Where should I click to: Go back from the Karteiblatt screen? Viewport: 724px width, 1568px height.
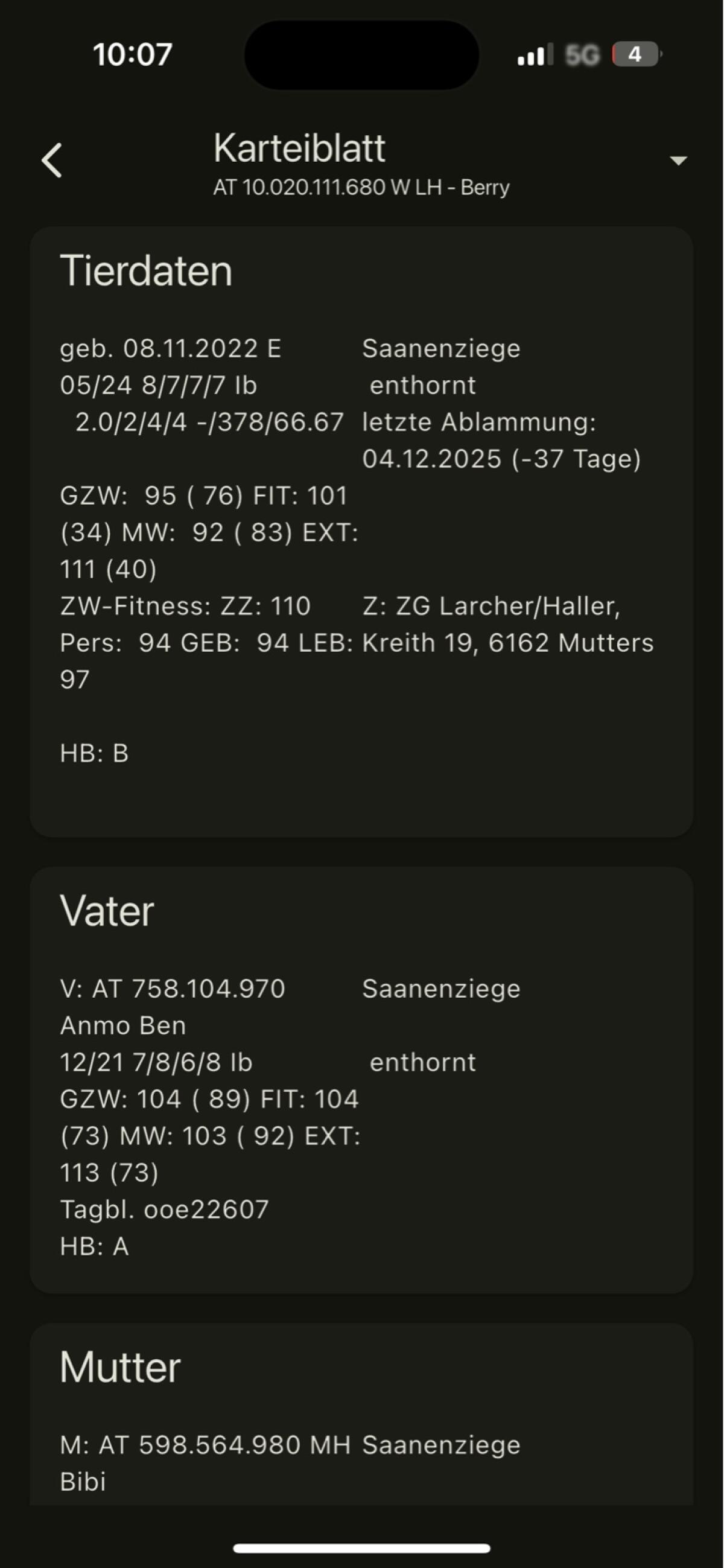tap(52, 161)
